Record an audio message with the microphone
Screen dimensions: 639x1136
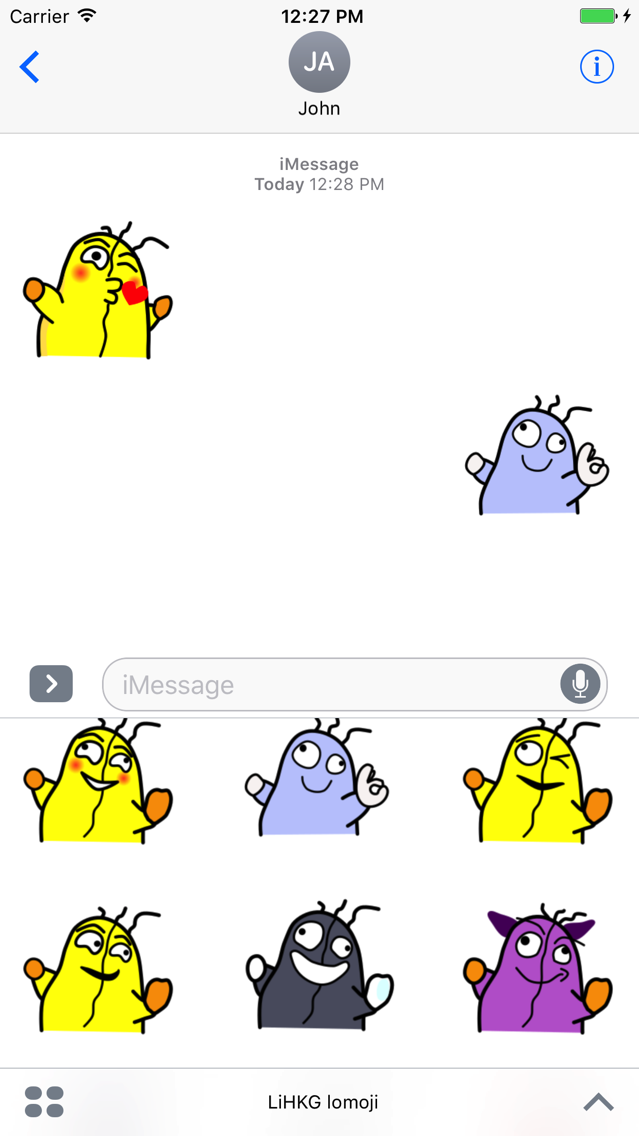click(x=579, y=684)
